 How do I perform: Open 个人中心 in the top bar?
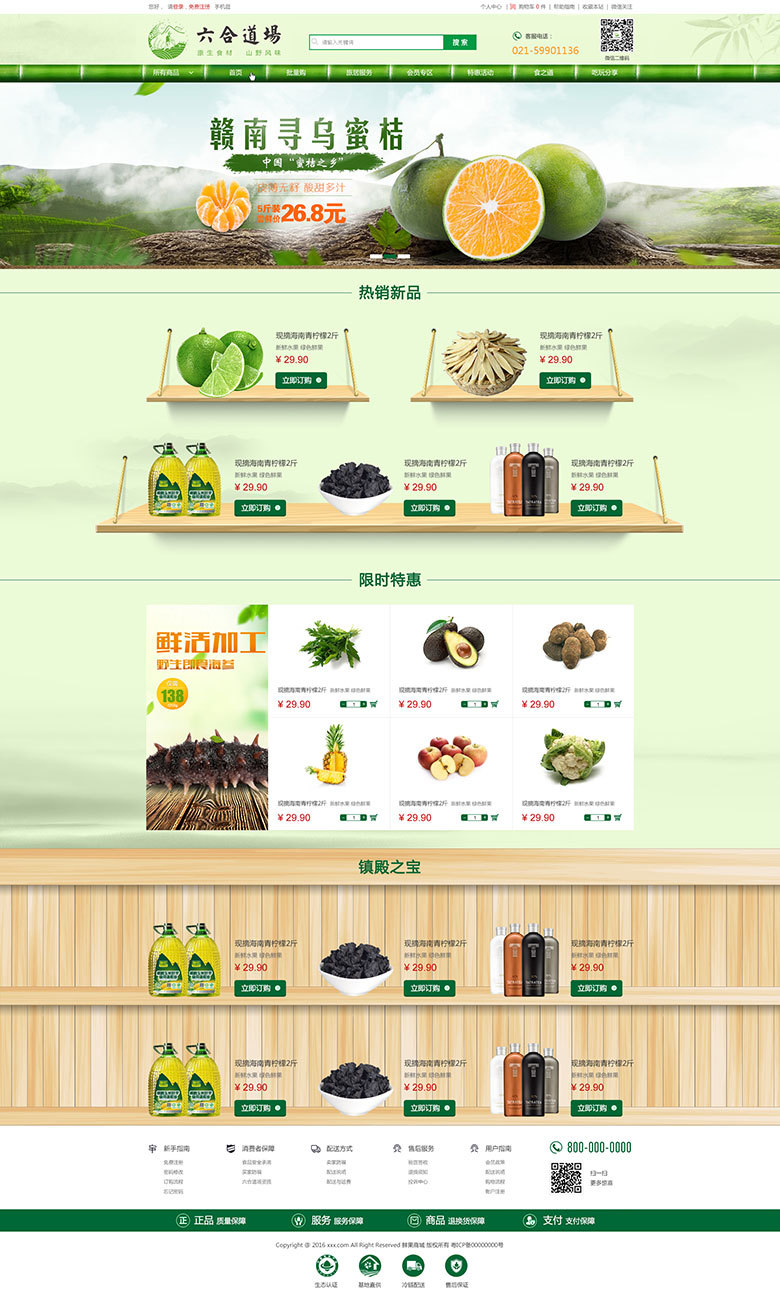(x=490, y=6)
